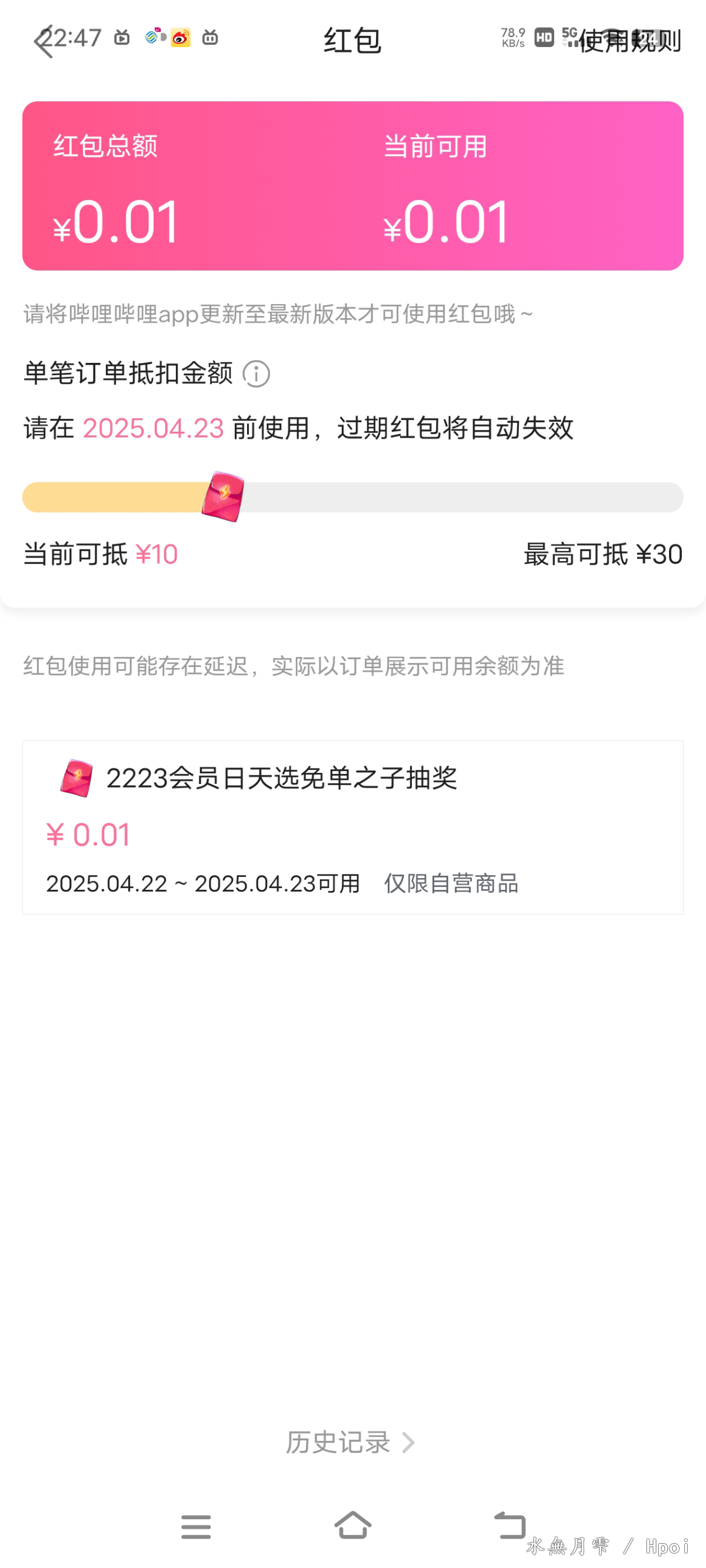The image size is (706, 1568).
Task: Tap the 红包 page title
Action: click(x=352, y=40)
